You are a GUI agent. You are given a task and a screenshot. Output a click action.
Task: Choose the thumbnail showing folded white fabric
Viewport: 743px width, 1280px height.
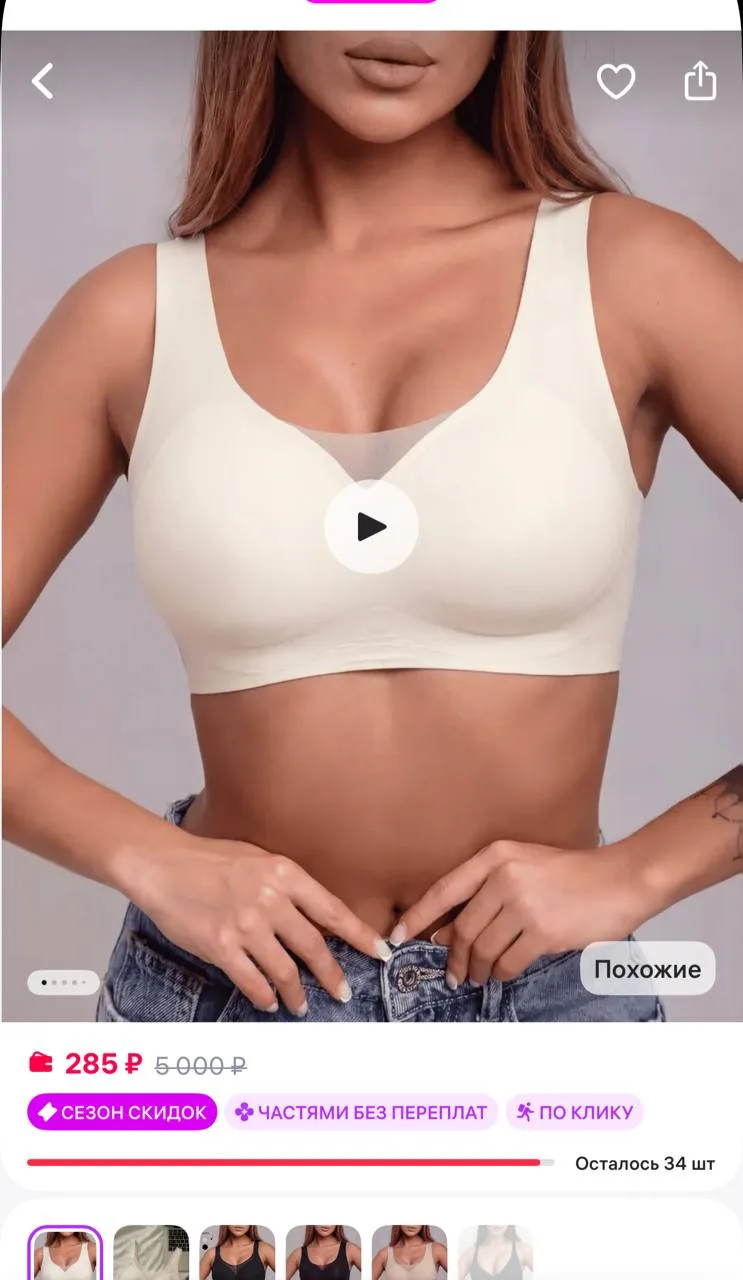point(151,1254)
